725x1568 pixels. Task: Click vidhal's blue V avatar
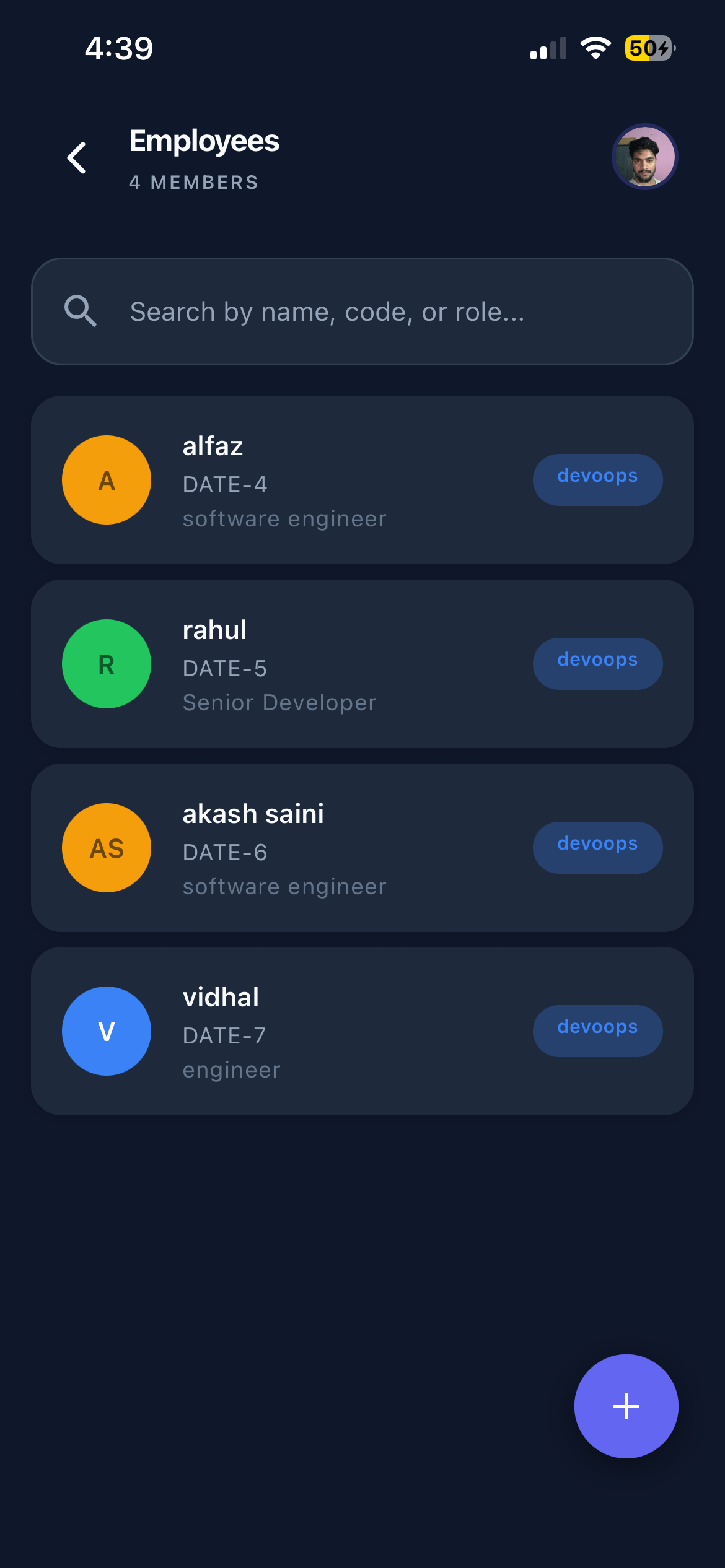106,1030
